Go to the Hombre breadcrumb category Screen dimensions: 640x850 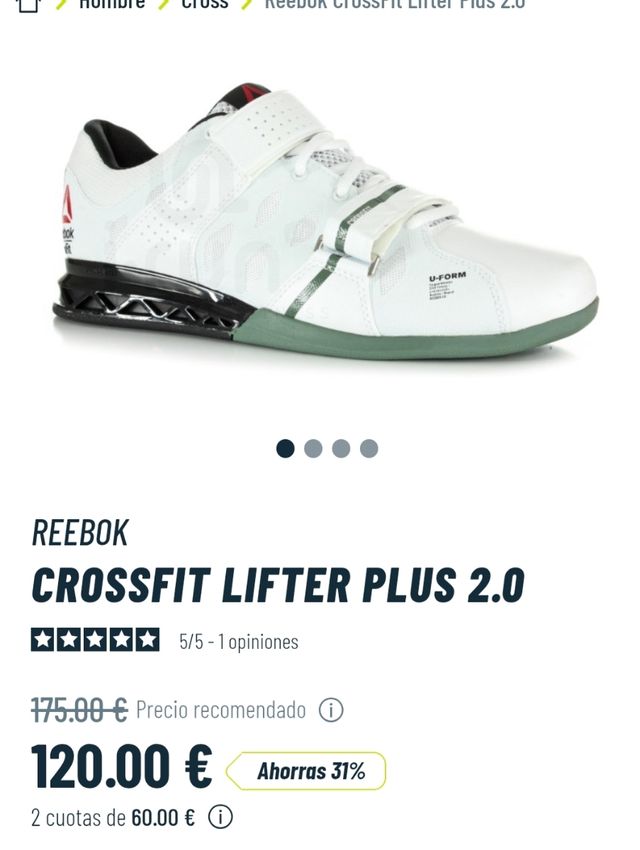point(111,4)
